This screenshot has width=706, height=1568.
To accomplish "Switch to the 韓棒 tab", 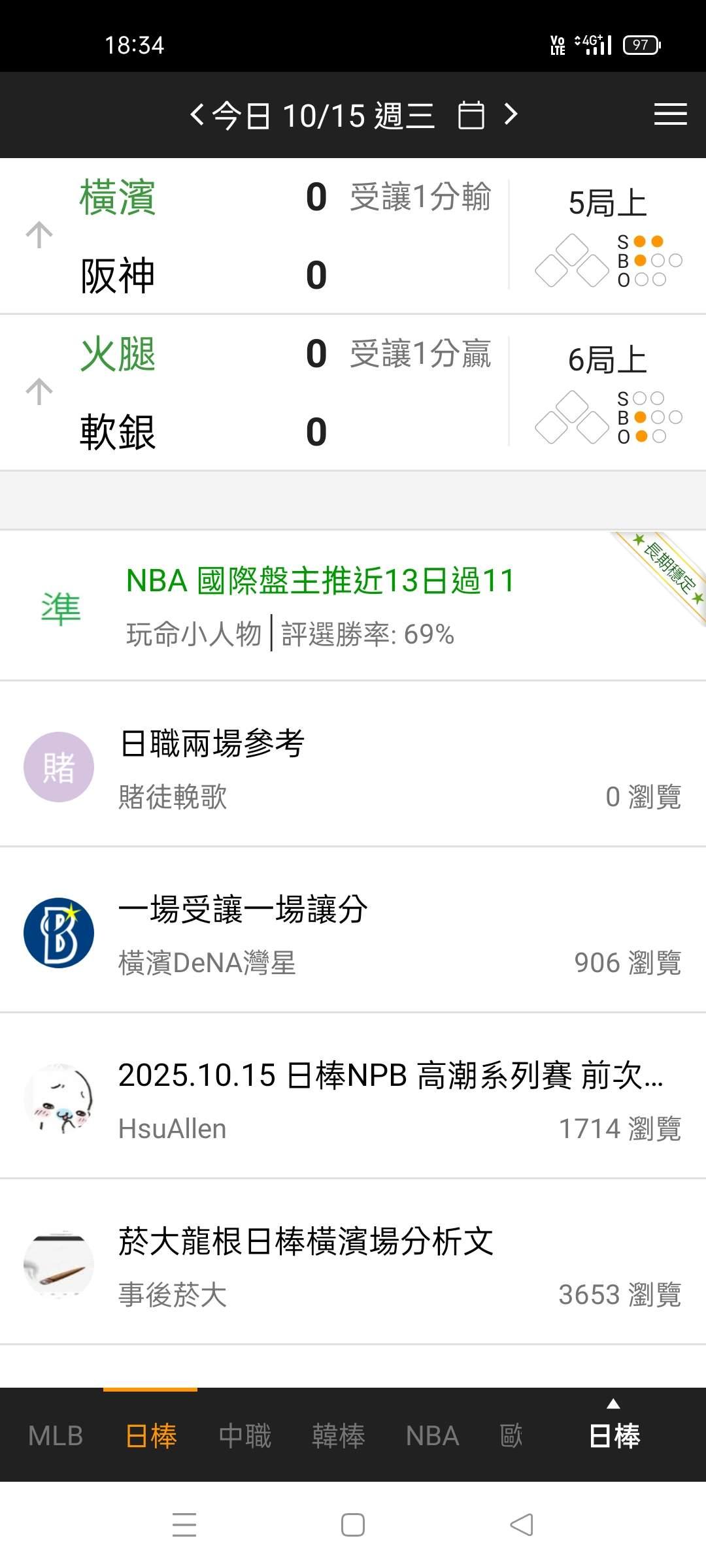I will pos(338,1436).
